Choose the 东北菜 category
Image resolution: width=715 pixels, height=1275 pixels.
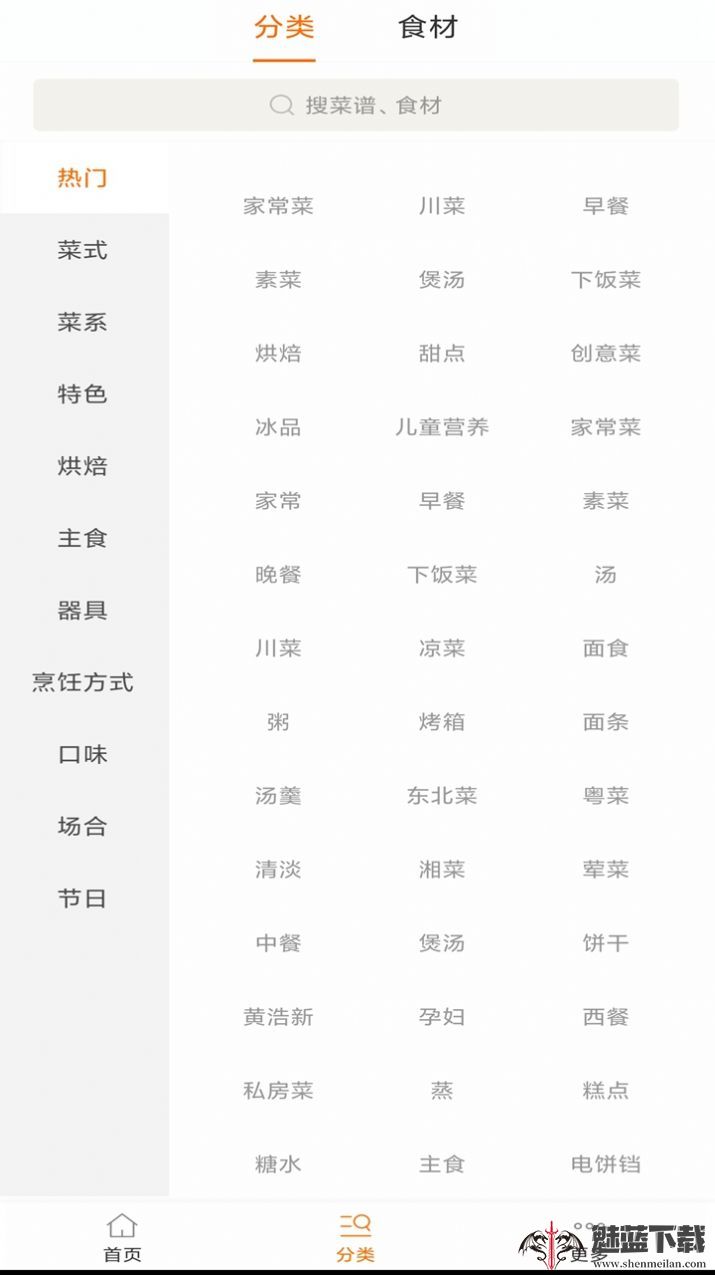pyautogui.click(x=442, y=796)
